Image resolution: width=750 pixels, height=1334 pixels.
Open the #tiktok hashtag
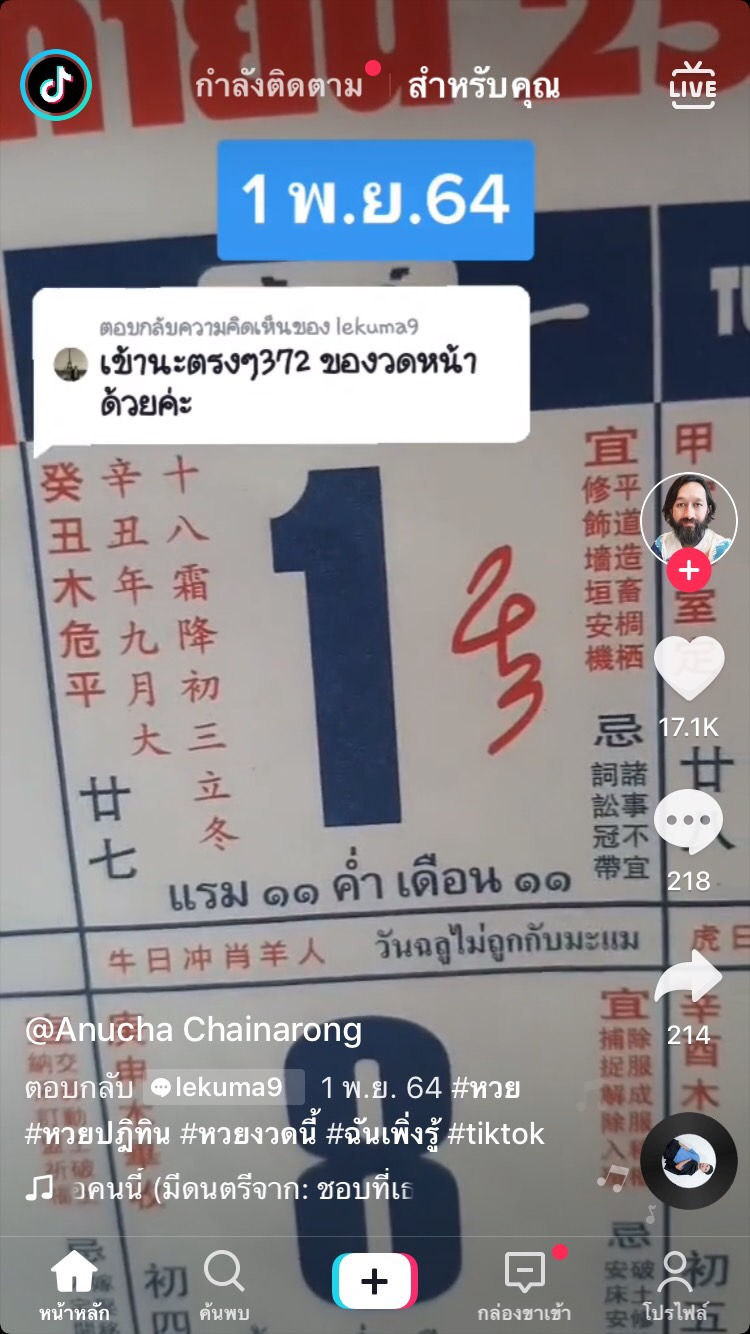coord(495,1134)
